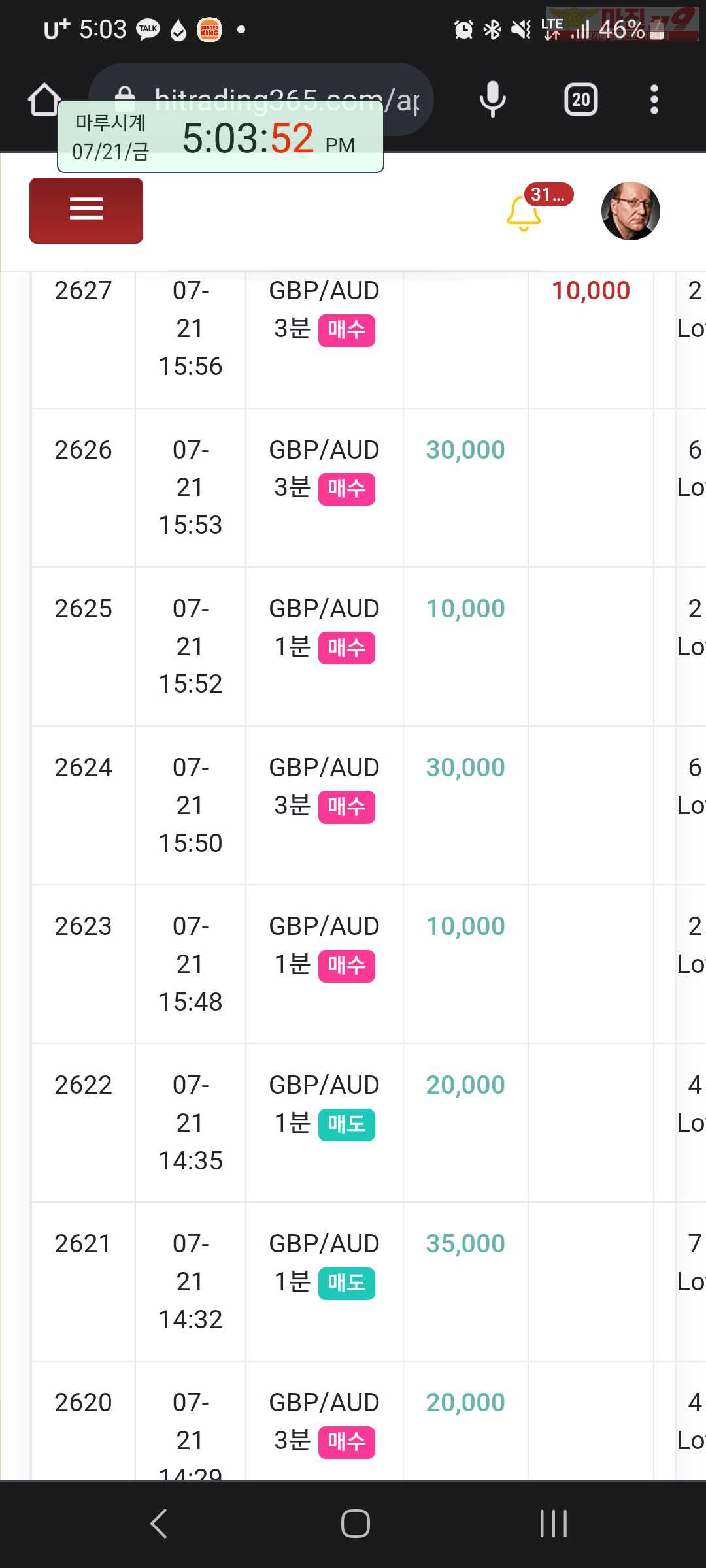Open recent apps from the navigation bar
The height and width of the screenshot is (1568, 706).
[x=554, y=1524]
